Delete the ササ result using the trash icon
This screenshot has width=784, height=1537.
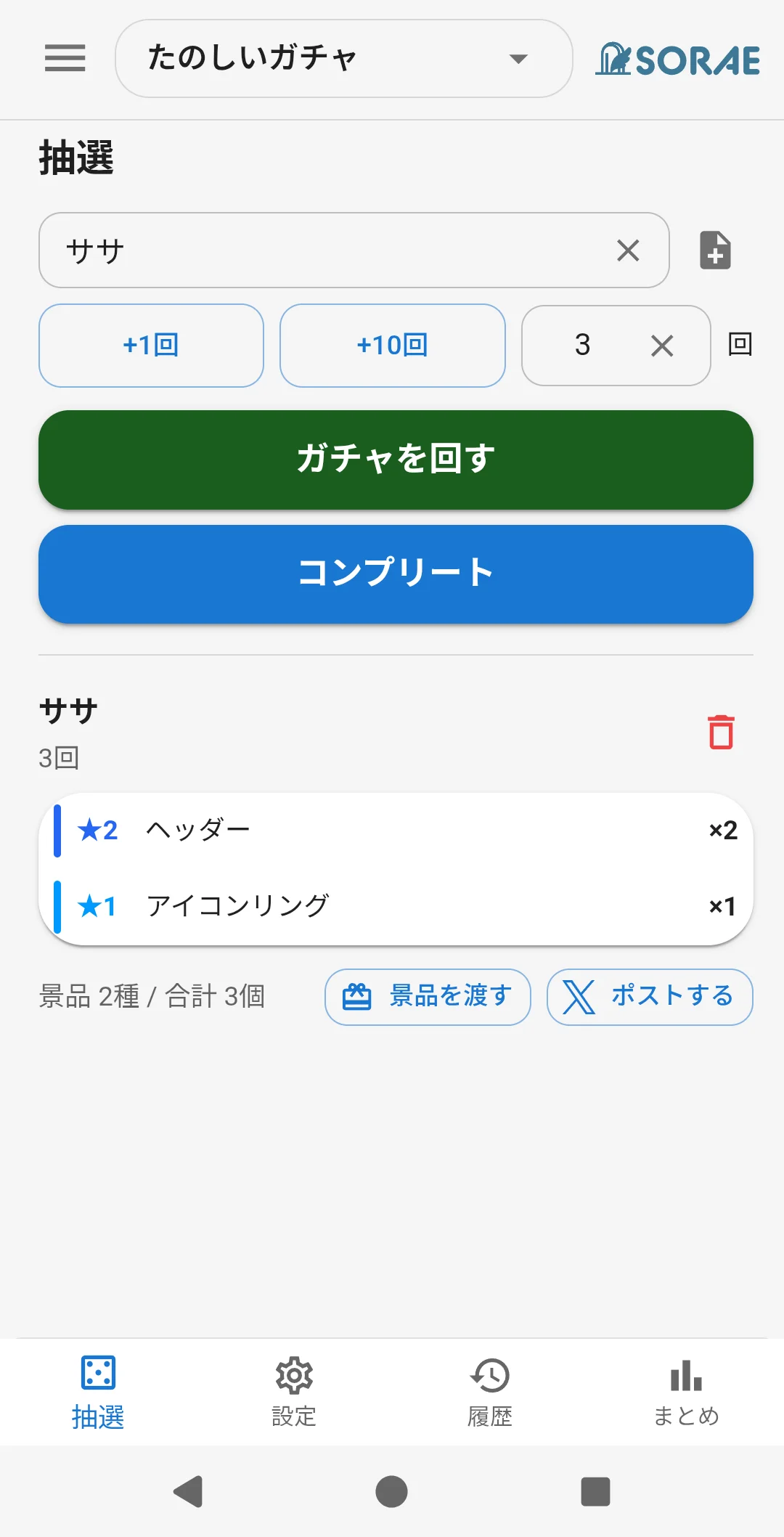click(x=721, y=733)
